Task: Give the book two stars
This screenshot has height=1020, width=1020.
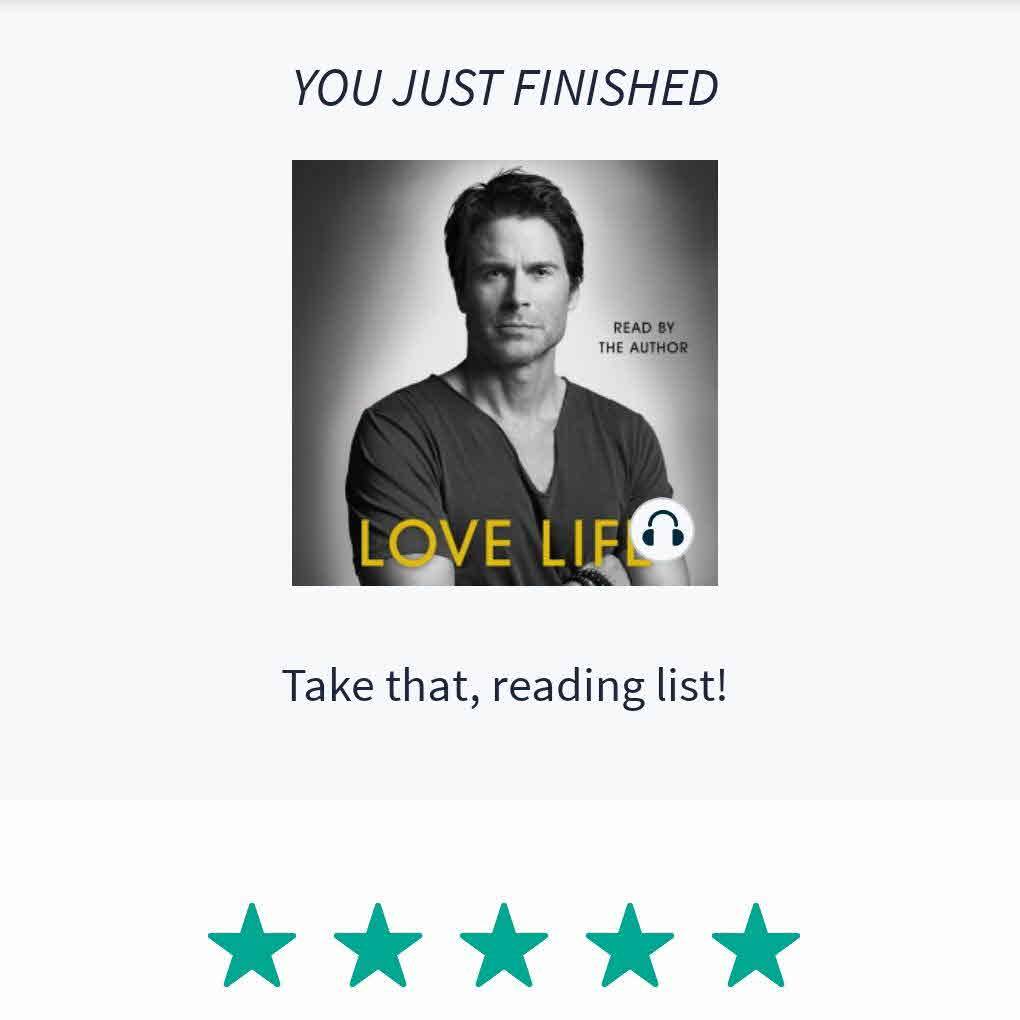Action: click(378, 946)
